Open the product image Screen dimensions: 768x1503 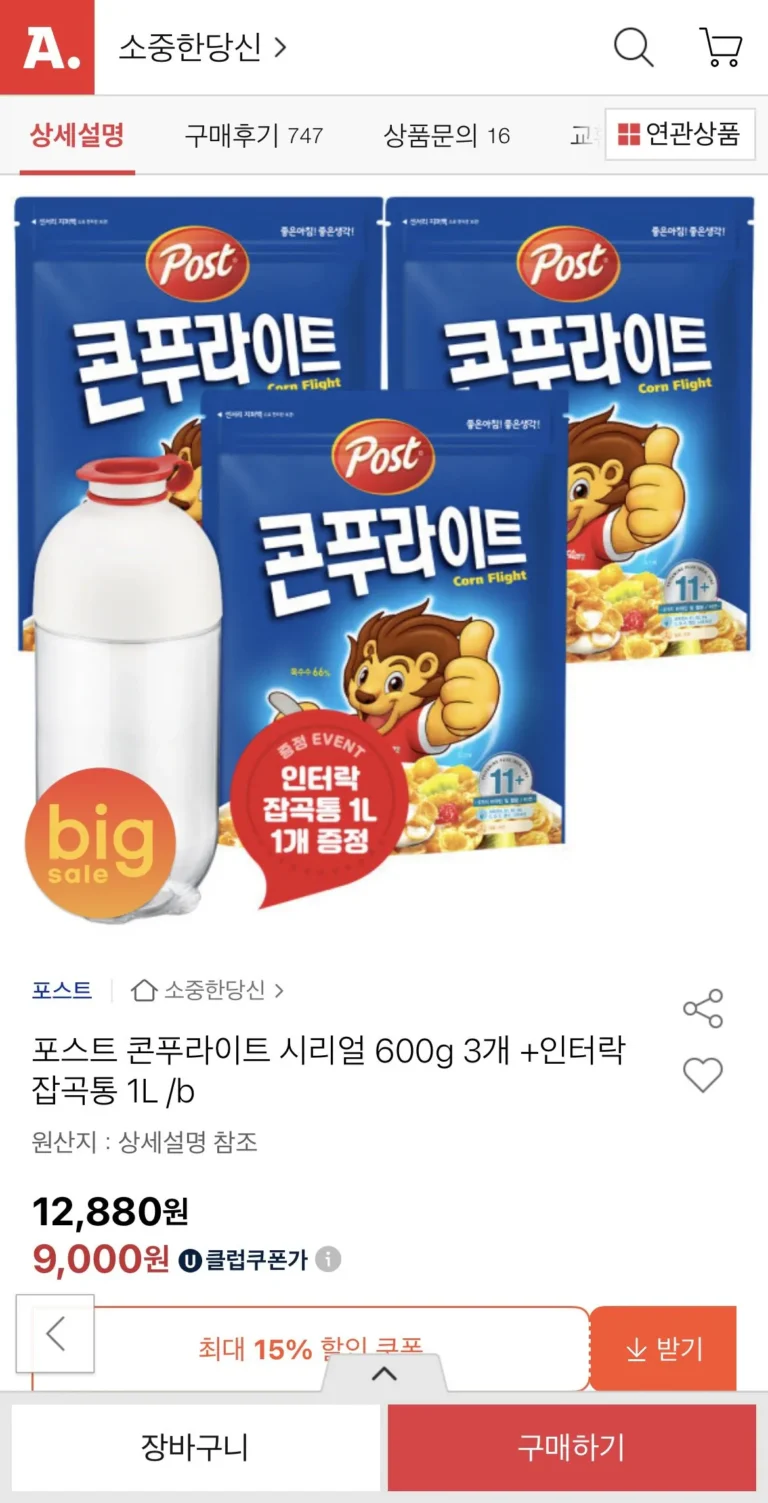coord(384,560)
